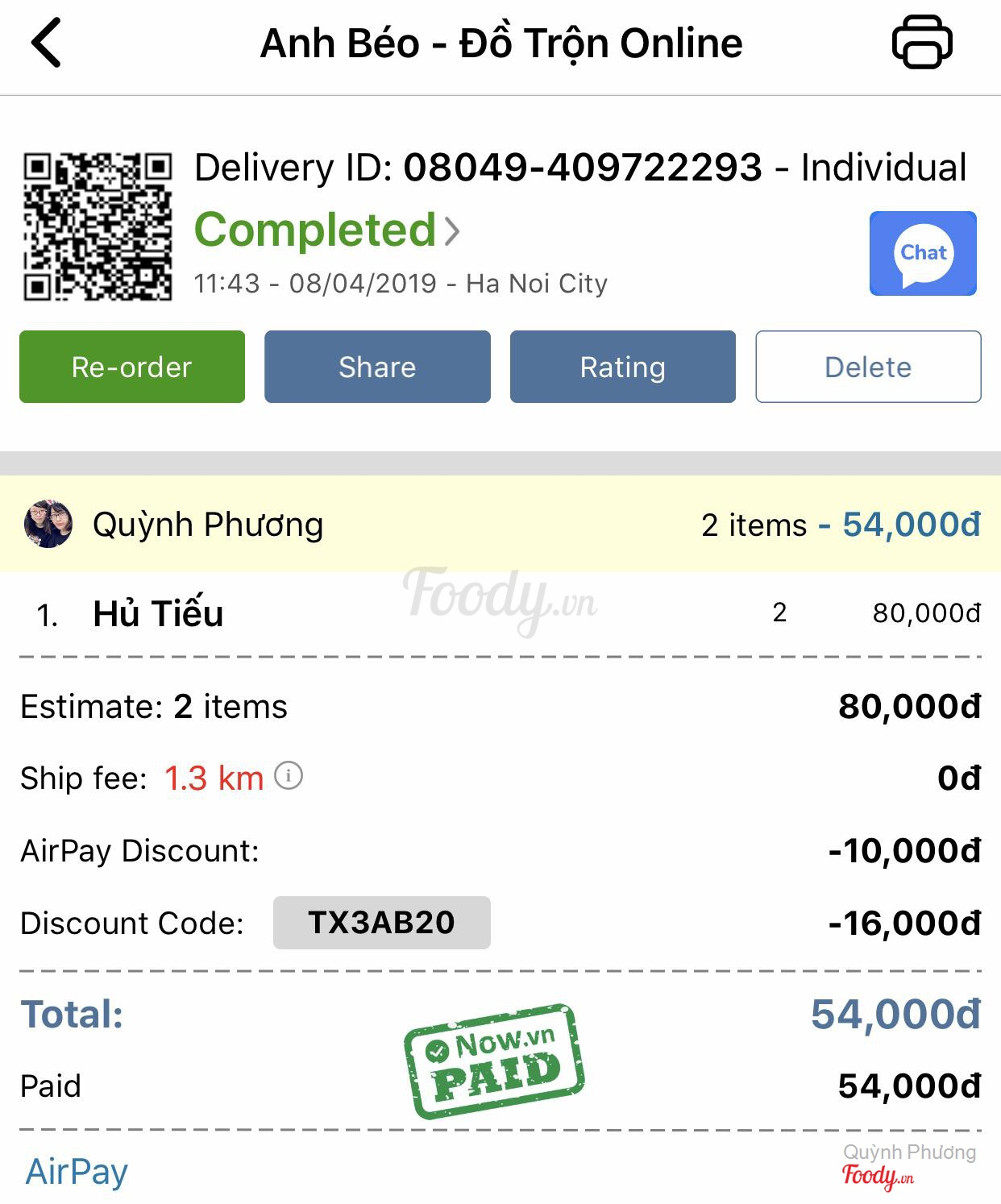This screenshot has height=1204, width=1001.
Task: Tap Re-order to repeat this order
Action: tap(132, 367)
